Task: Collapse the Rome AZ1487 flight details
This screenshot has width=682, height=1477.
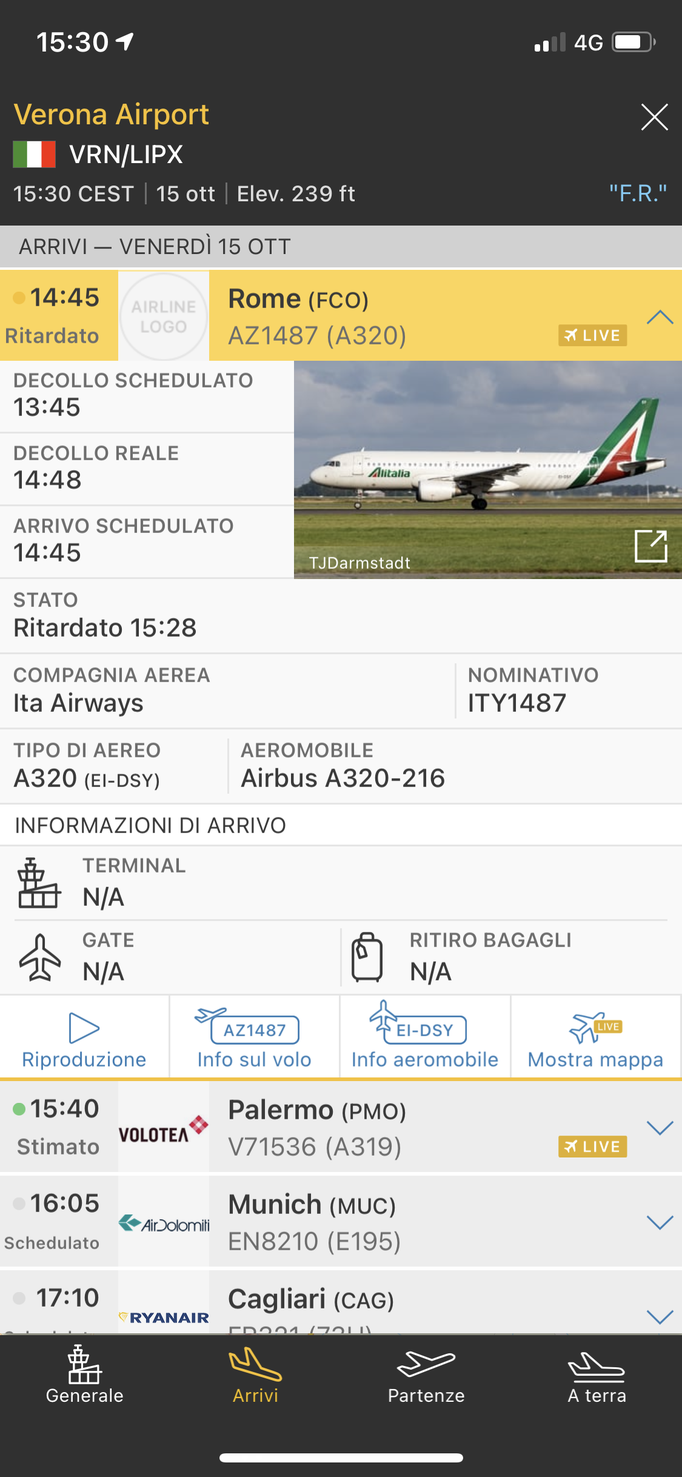Action: click(x=659, y=318)
